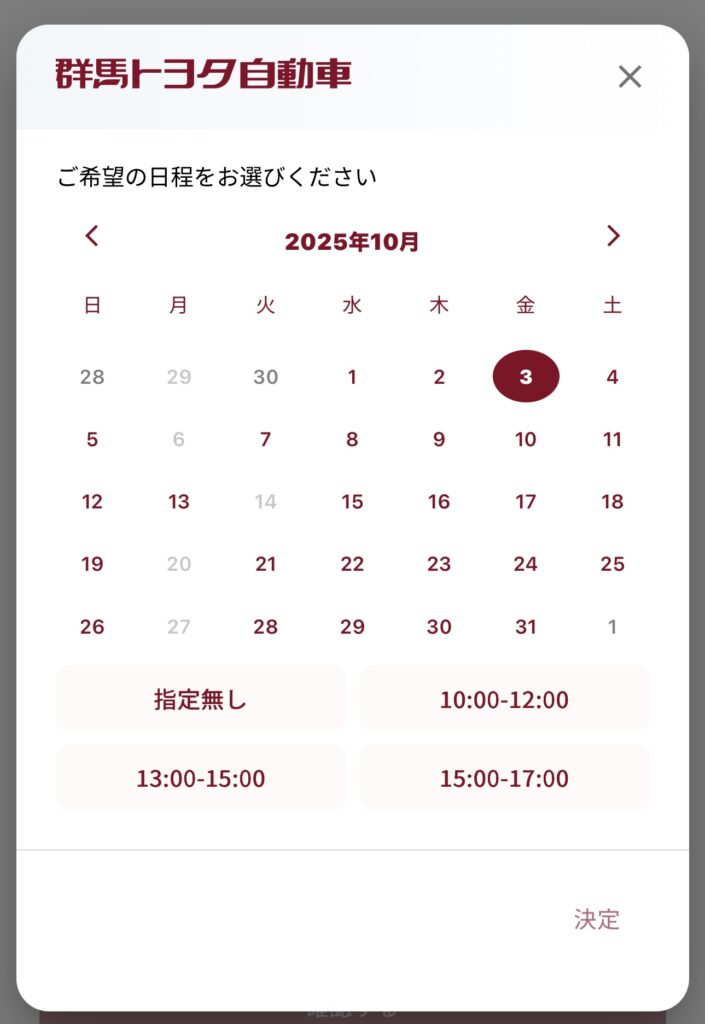
Task: Close the date selection dialog
Action: (x=629, y=77)
